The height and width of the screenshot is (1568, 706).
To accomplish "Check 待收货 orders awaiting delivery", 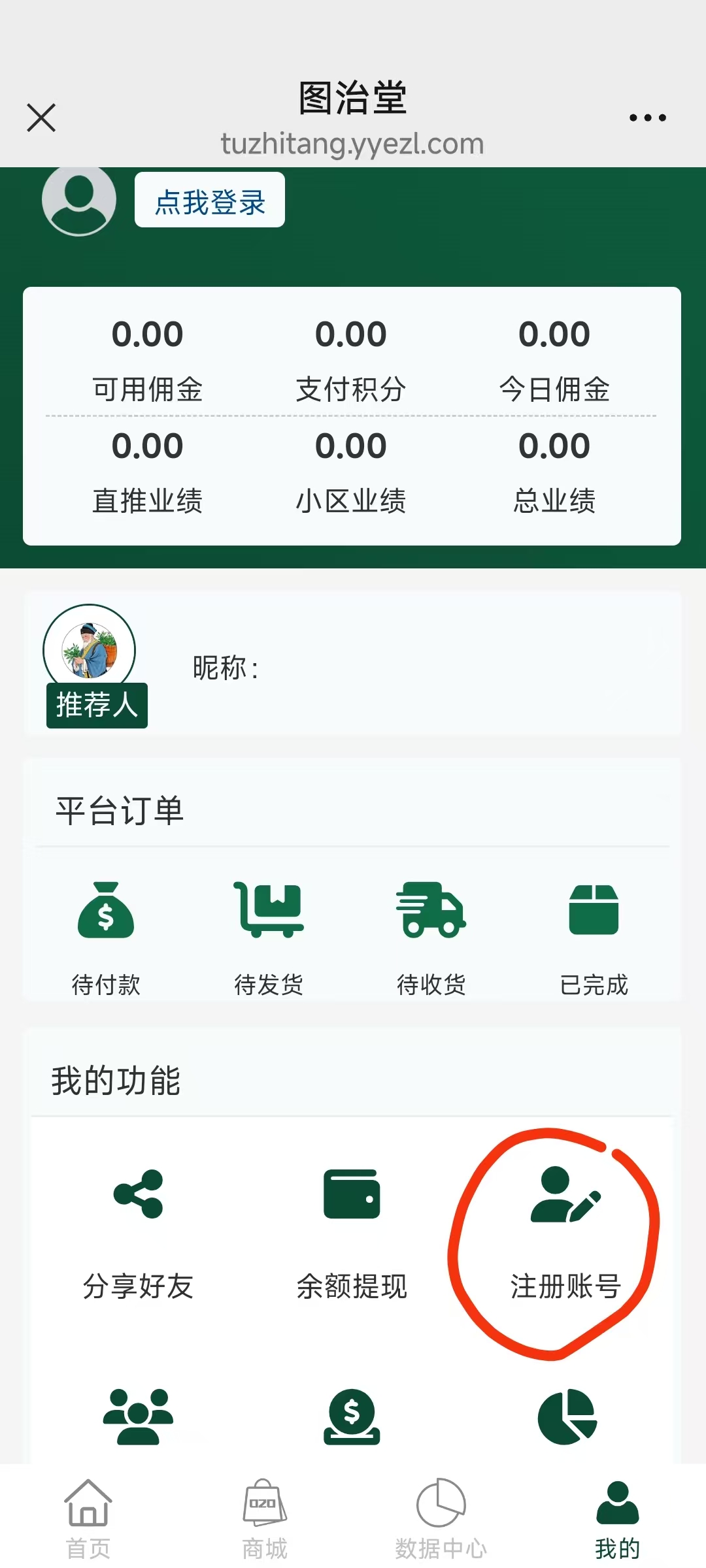I will pyautogui.click(x=431, y=936).
